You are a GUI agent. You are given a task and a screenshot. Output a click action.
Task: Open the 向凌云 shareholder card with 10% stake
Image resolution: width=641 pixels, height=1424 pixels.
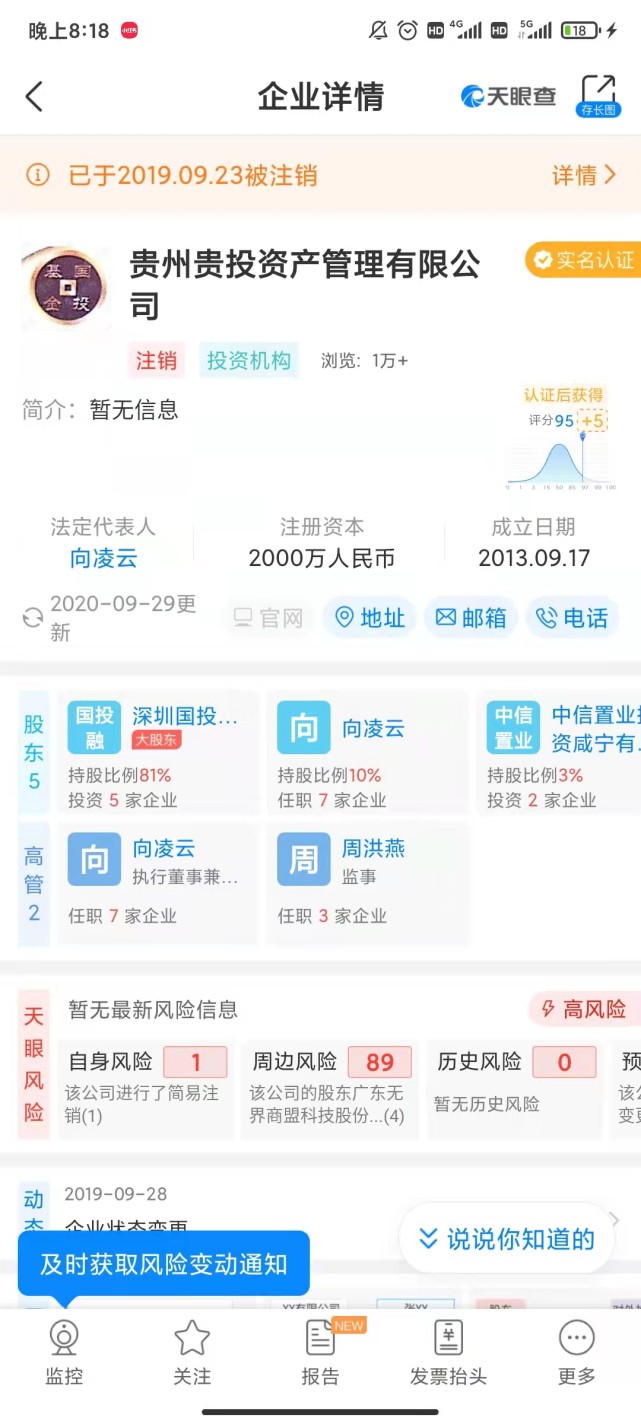(367, 754)
